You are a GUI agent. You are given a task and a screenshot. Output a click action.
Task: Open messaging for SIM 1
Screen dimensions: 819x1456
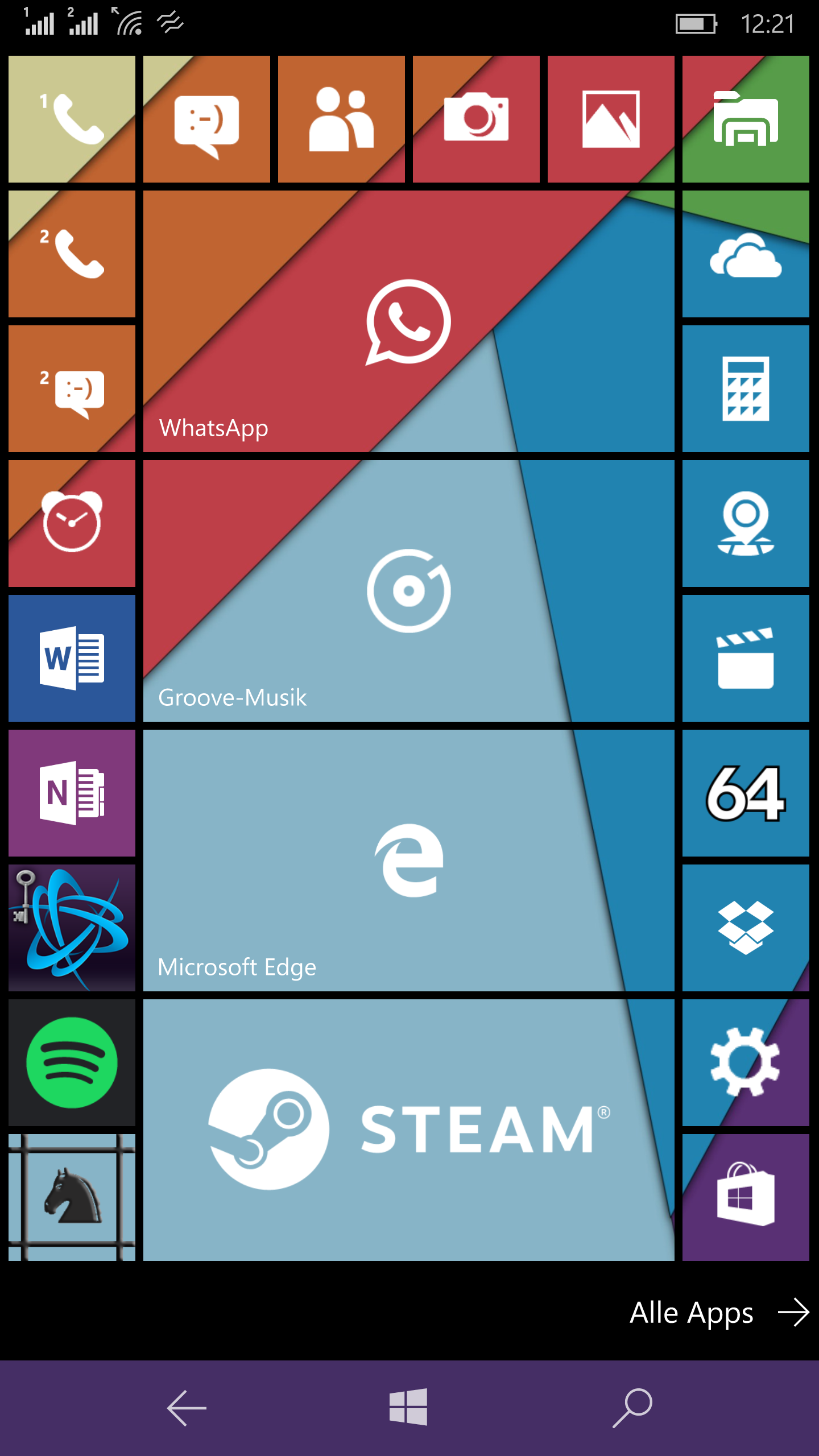pyautogui.click(x=206, y=119)
